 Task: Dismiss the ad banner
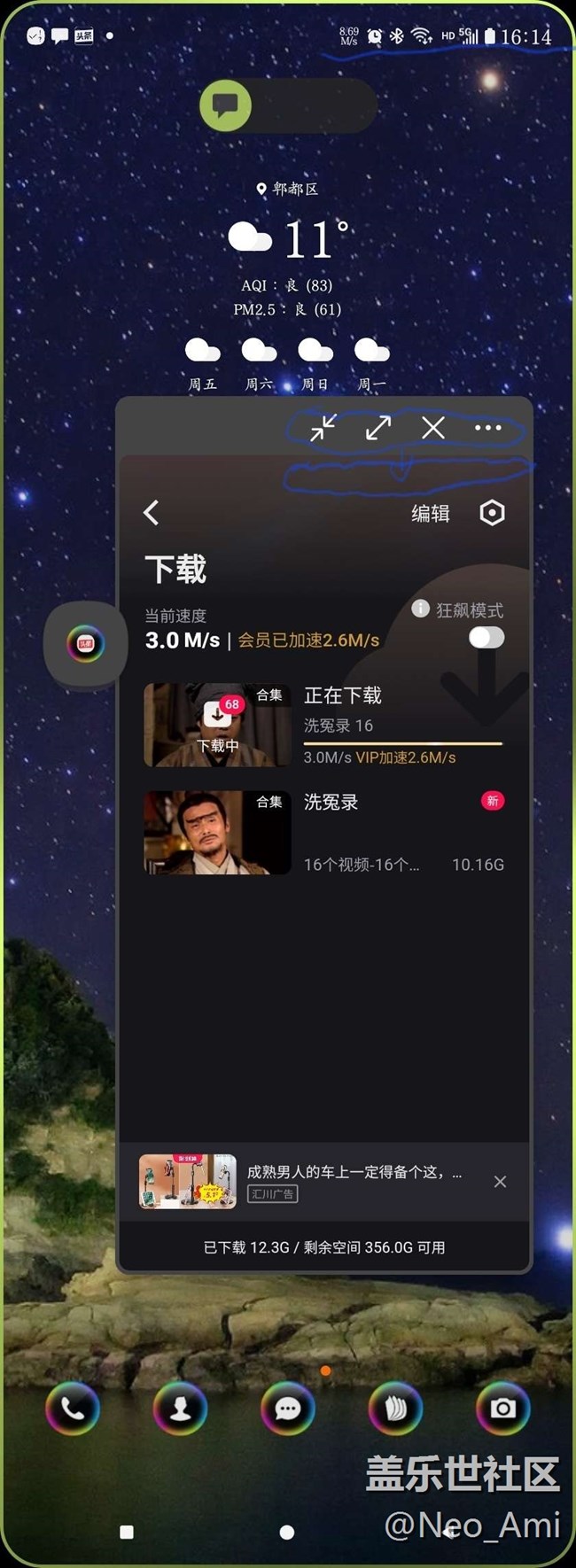[x=500, y=1182]
